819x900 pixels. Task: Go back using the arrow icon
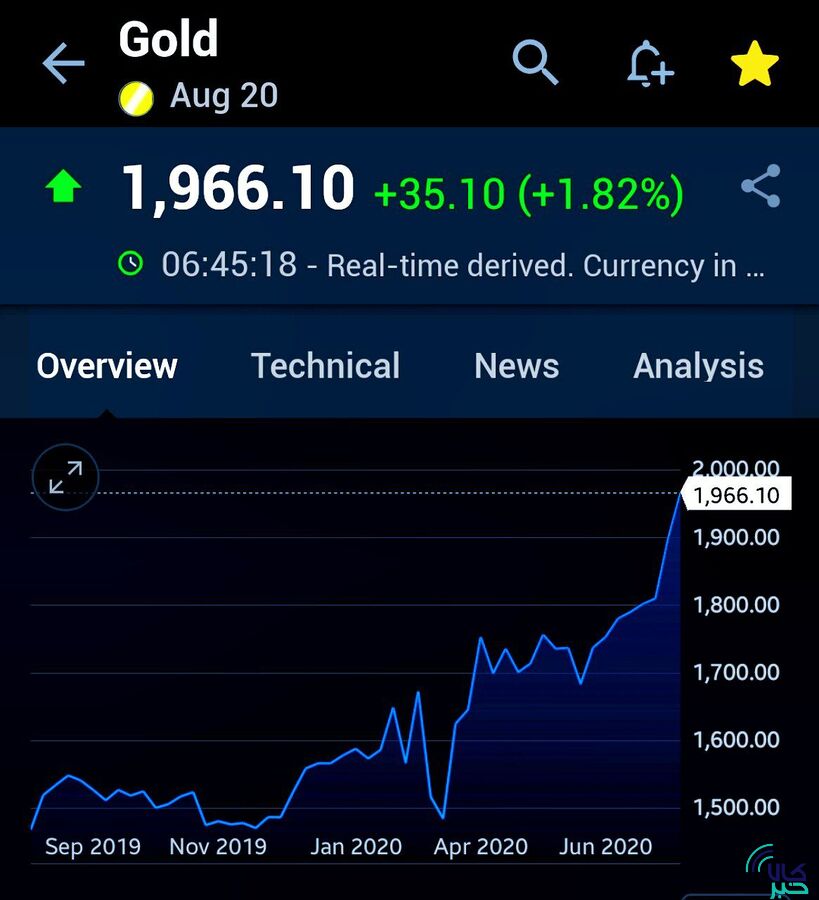tap(63, 65)
